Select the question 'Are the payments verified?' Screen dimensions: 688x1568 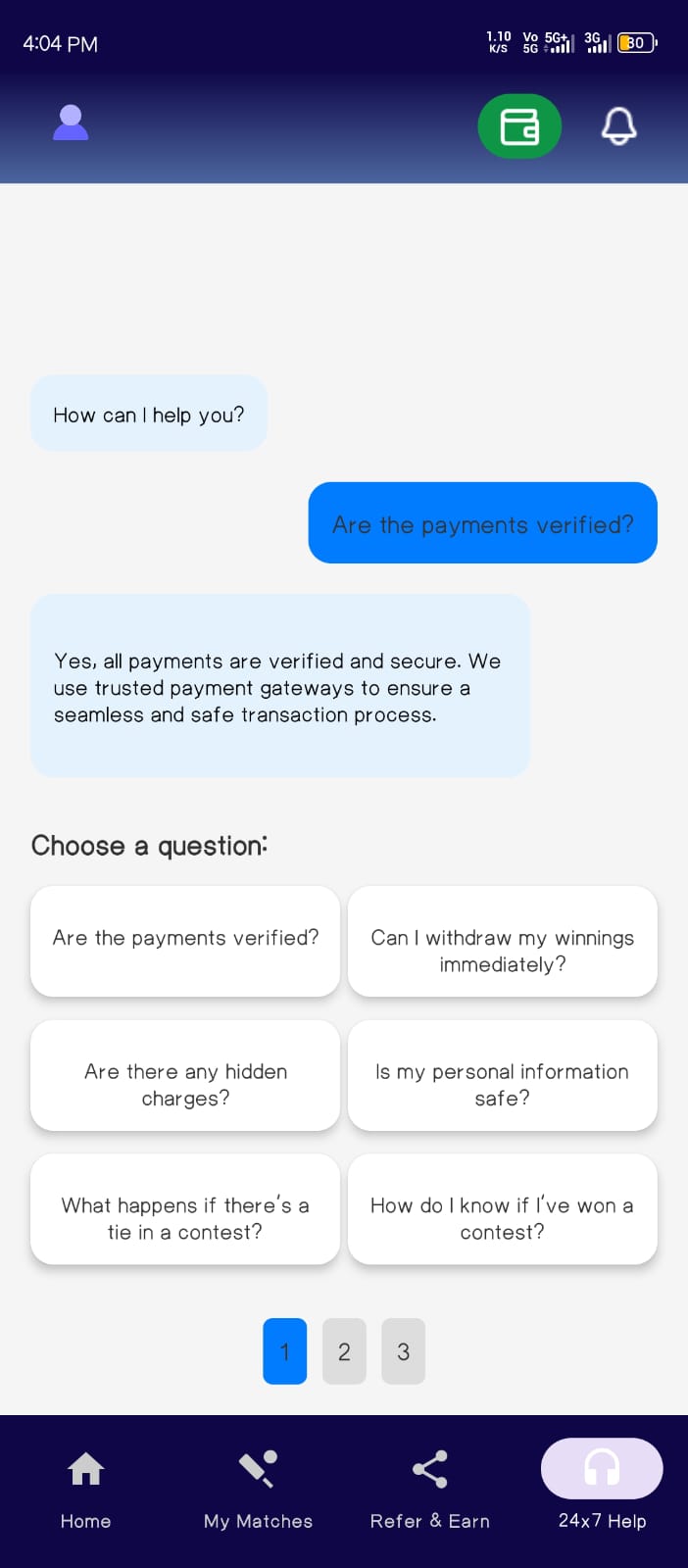[x=185, y=941]
